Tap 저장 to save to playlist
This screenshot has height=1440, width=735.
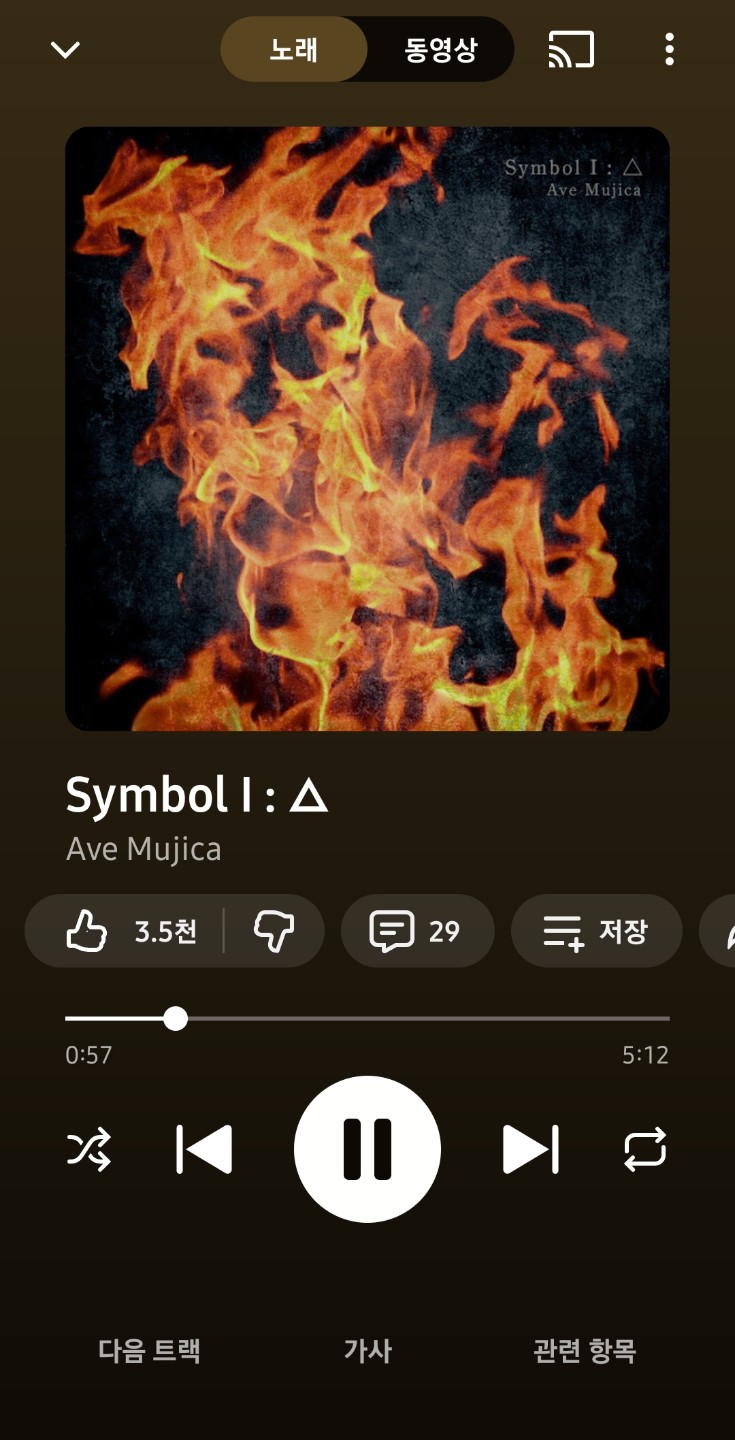596,931
